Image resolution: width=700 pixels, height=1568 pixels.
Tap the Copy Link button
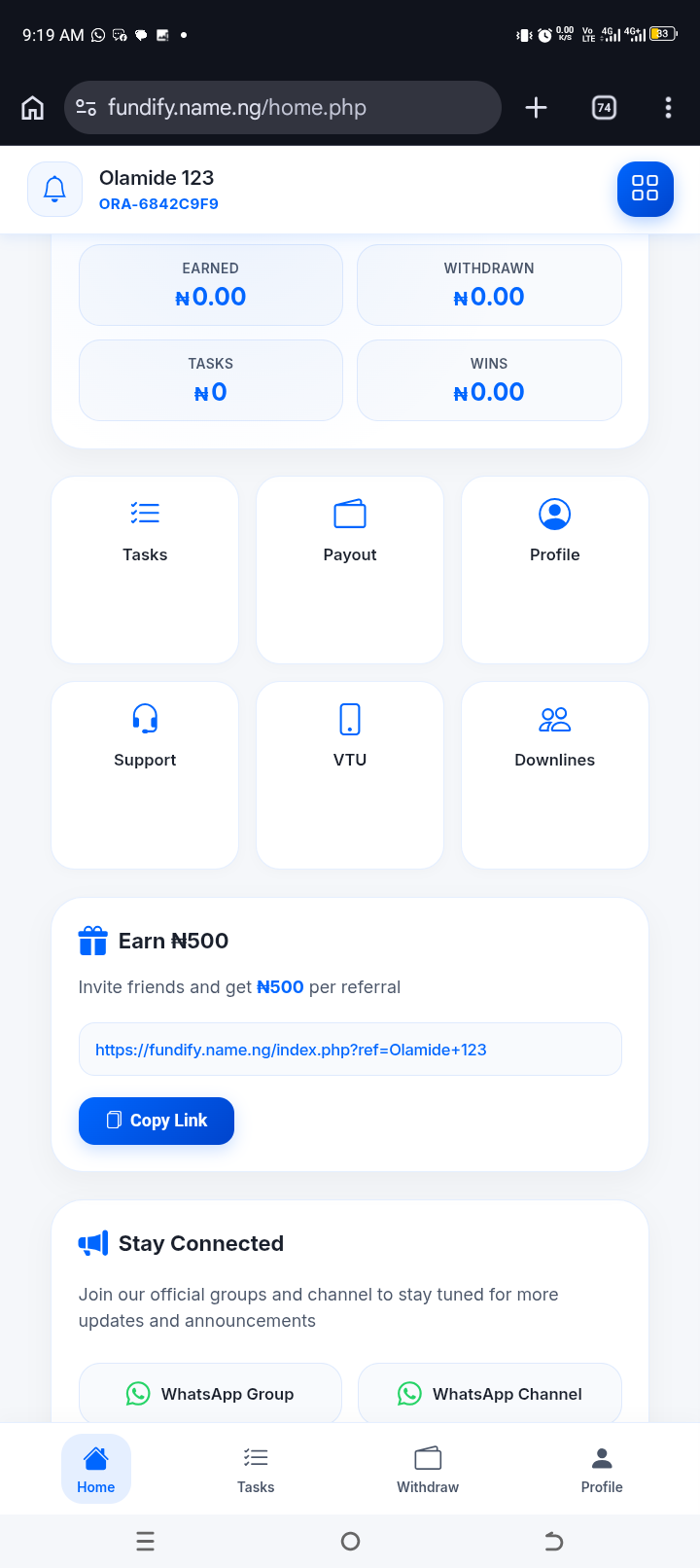[x=157, y=1121]
